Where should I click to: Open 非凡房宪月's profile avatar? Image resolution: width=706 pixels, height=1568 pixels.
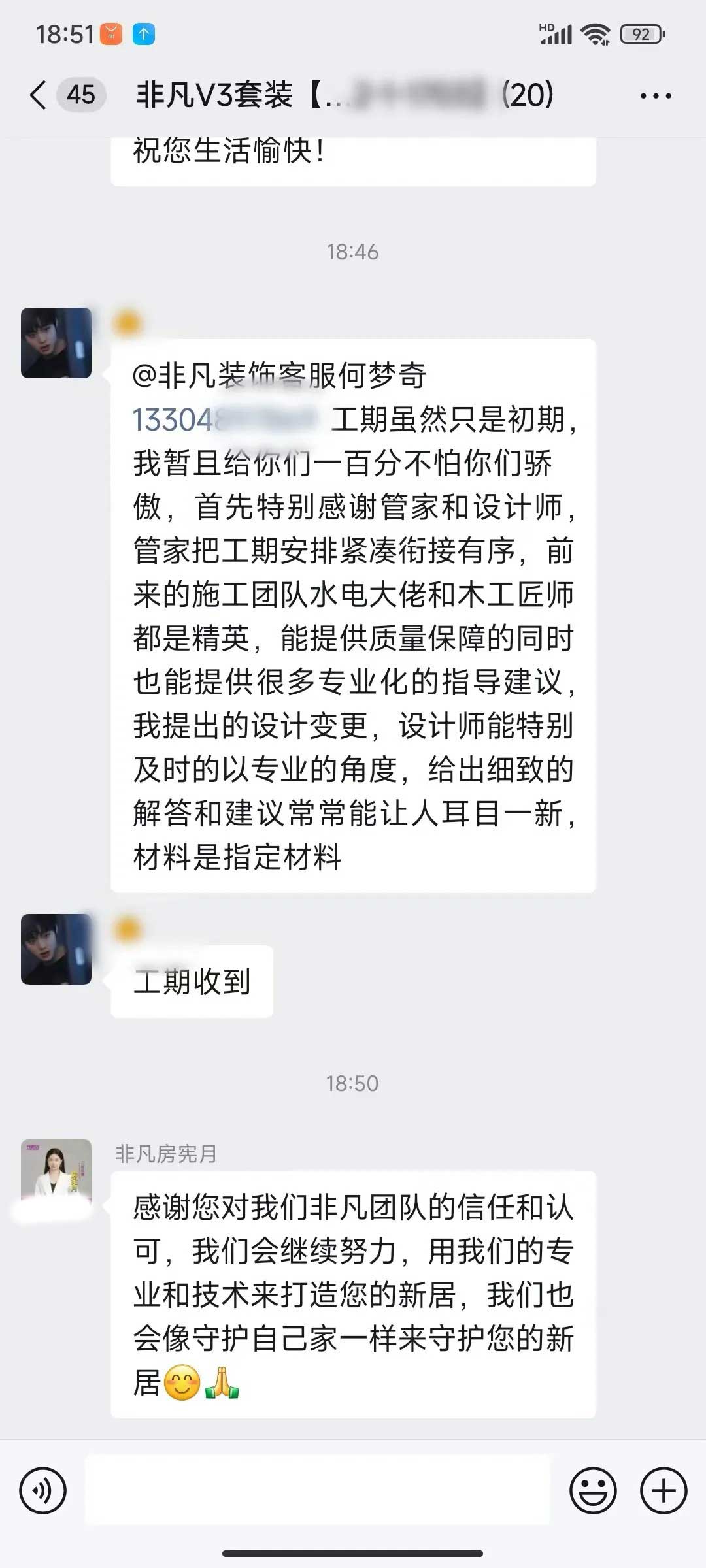point(56,1174)
